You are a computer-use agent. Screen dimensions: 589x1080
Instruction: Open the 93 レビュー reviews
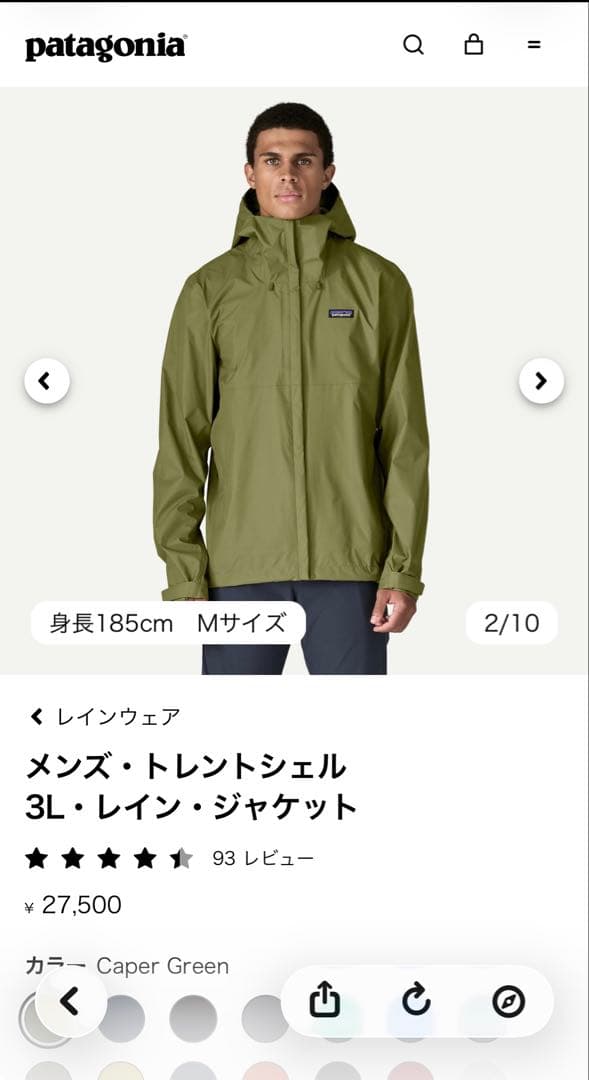262,858
